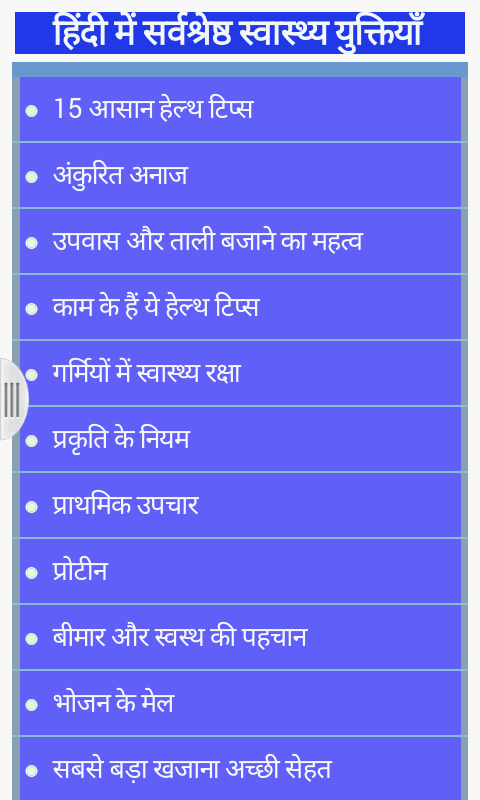Open प्रकृति के नियम entry
The height and width of the screenshot is (800, 480).
point(240,439)
